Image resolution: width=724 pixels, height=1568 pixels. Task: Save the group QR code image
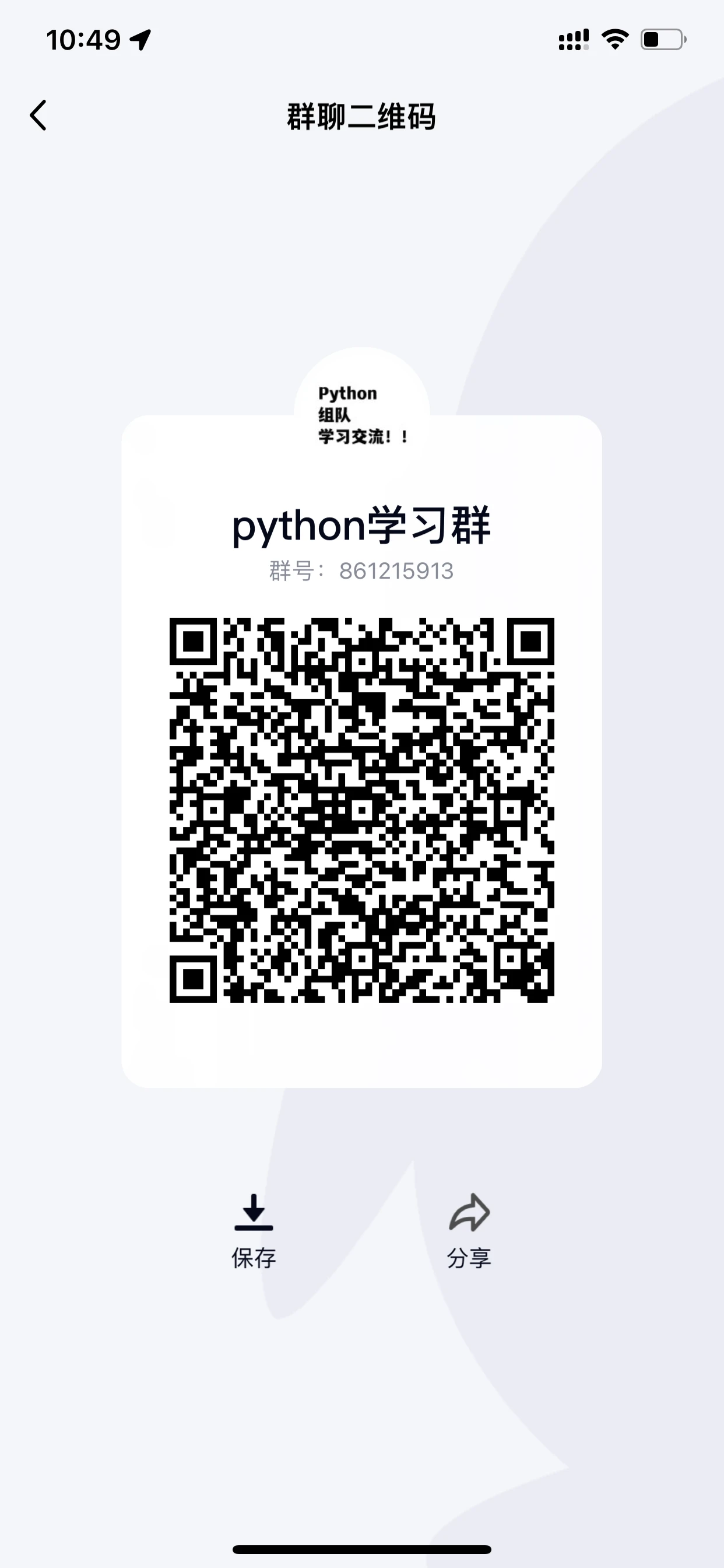pos(254,1230)
